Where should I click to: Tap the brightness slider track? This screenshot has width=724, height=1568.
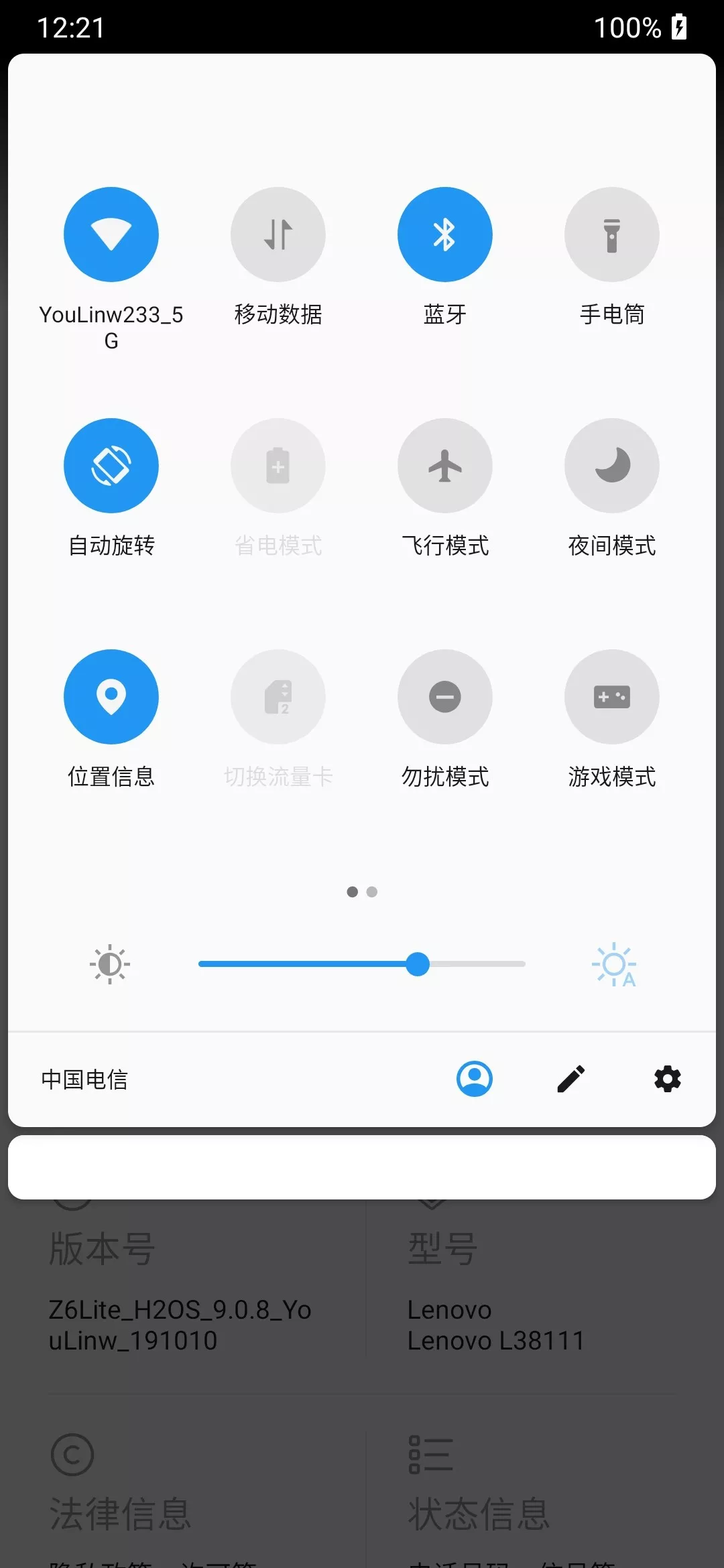pyautogui.click(x=362, y=964)
